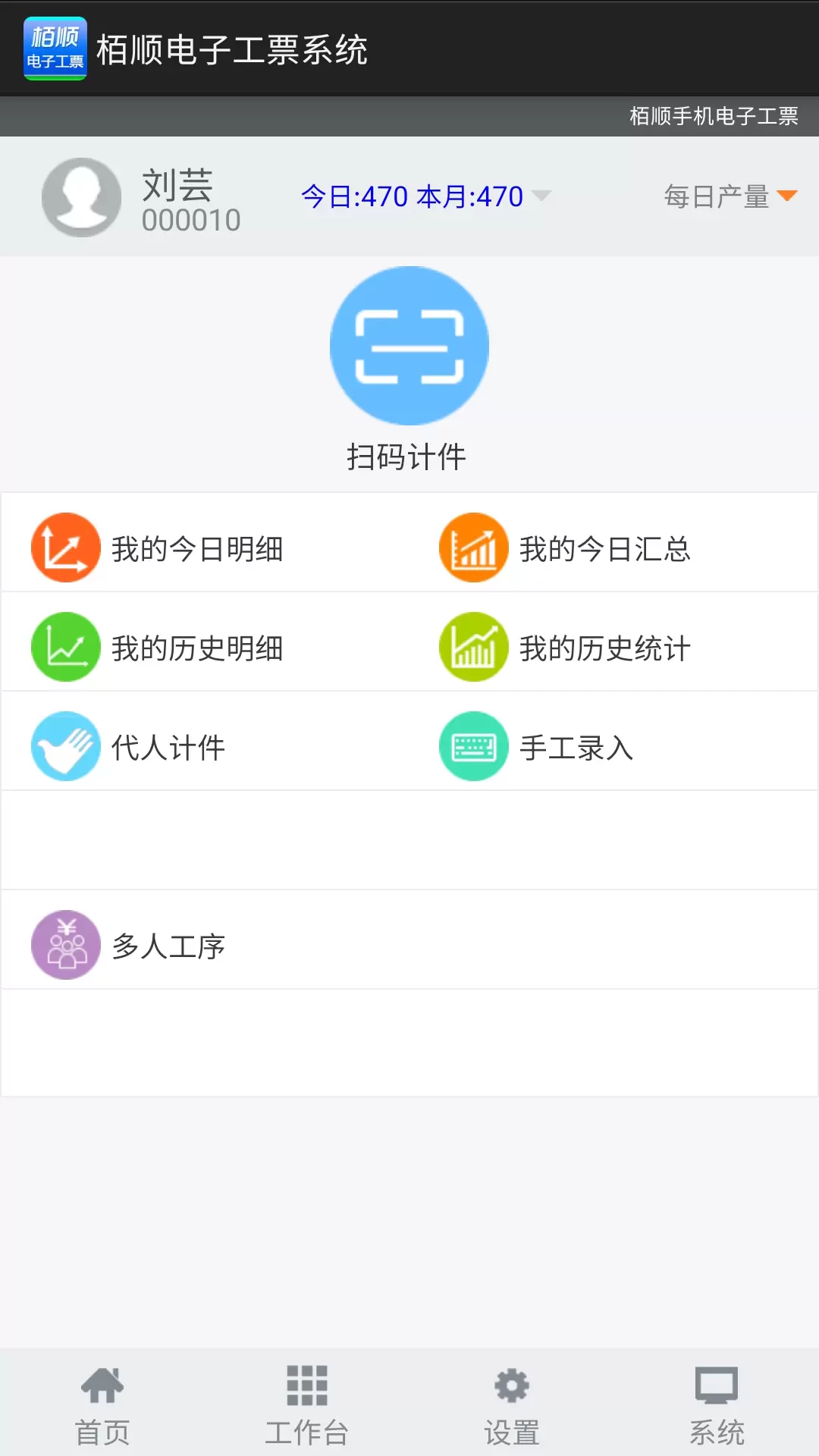
Task: View 我的历史明细
Action: 205,648
